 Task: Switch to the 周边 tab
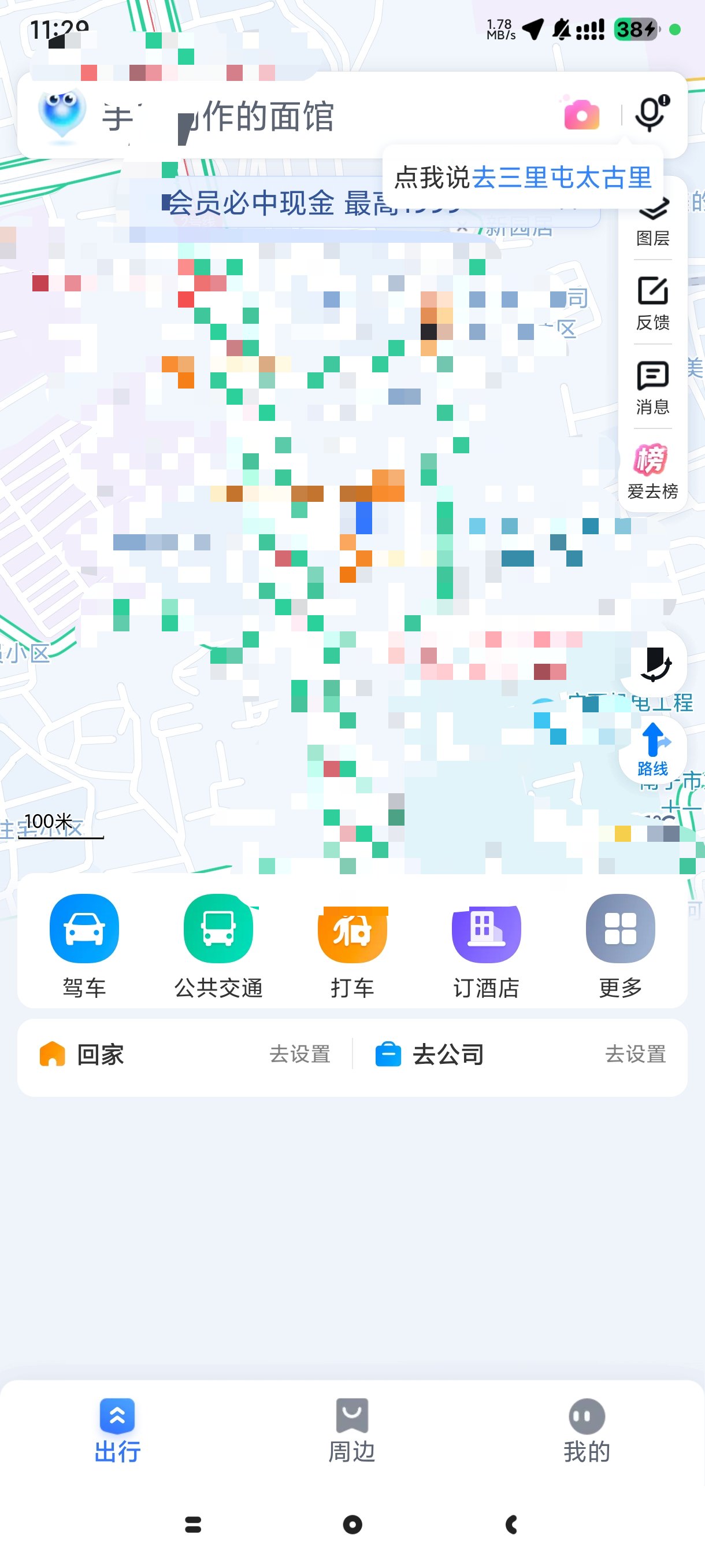[351, 1431]
